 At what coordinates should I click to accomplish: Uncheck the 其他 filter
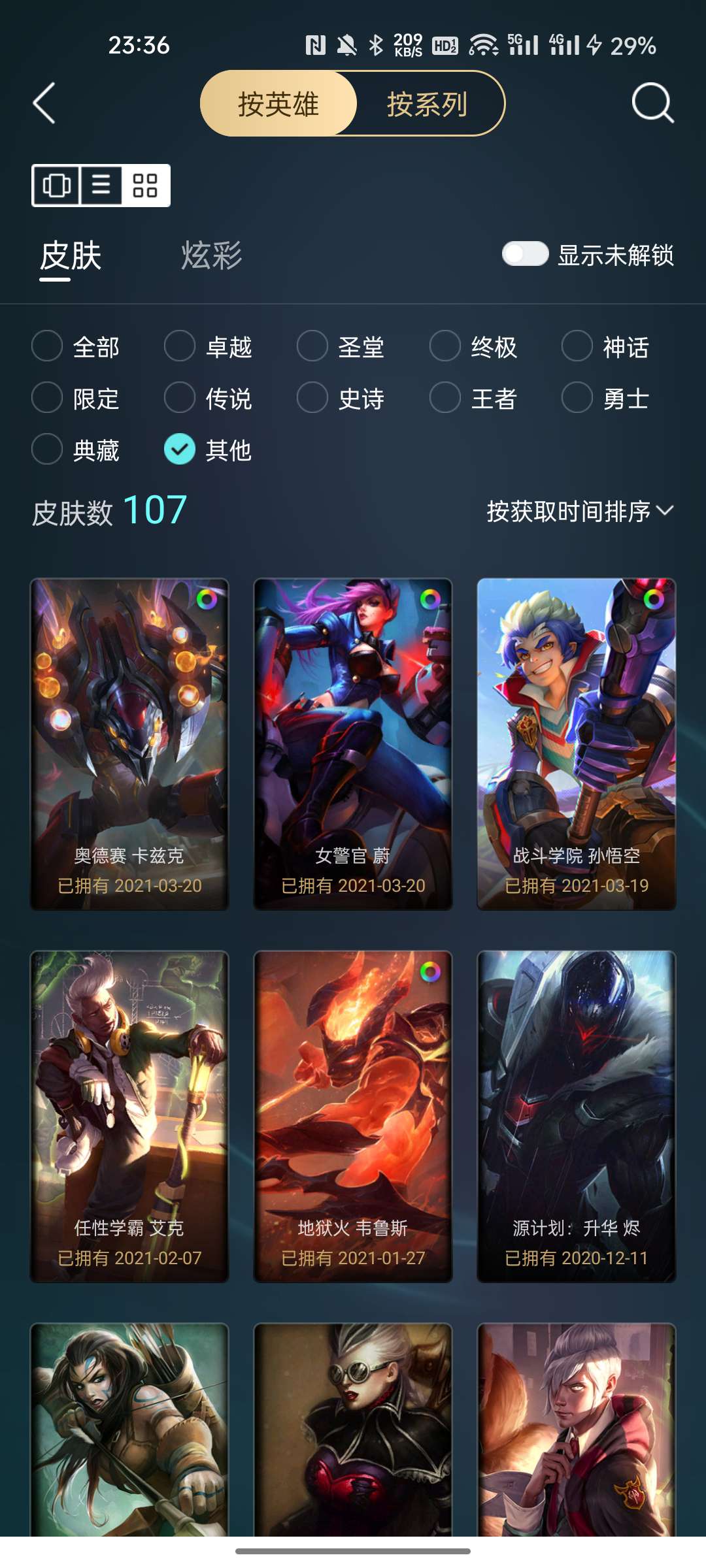coord(208,449)
